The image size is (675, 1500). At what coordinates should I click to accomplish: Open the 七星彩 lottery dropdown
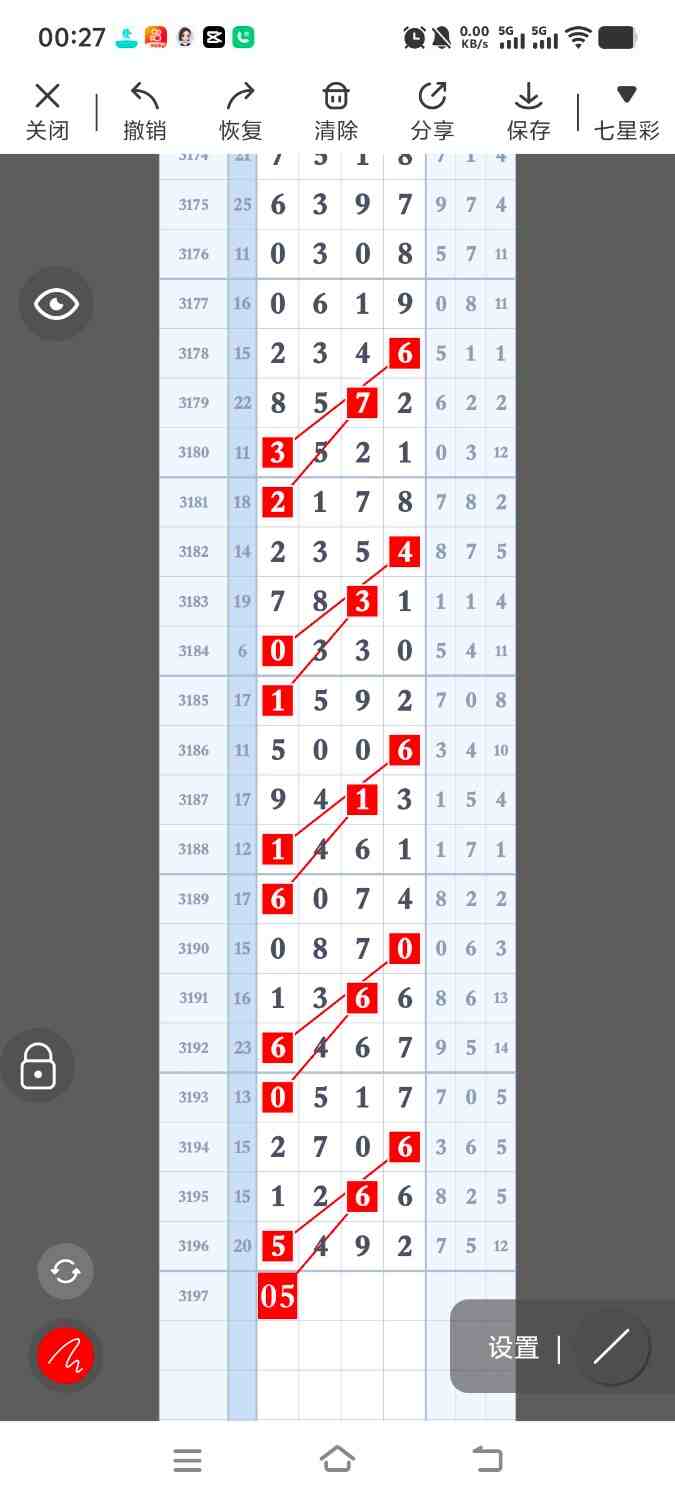(626, 111)
